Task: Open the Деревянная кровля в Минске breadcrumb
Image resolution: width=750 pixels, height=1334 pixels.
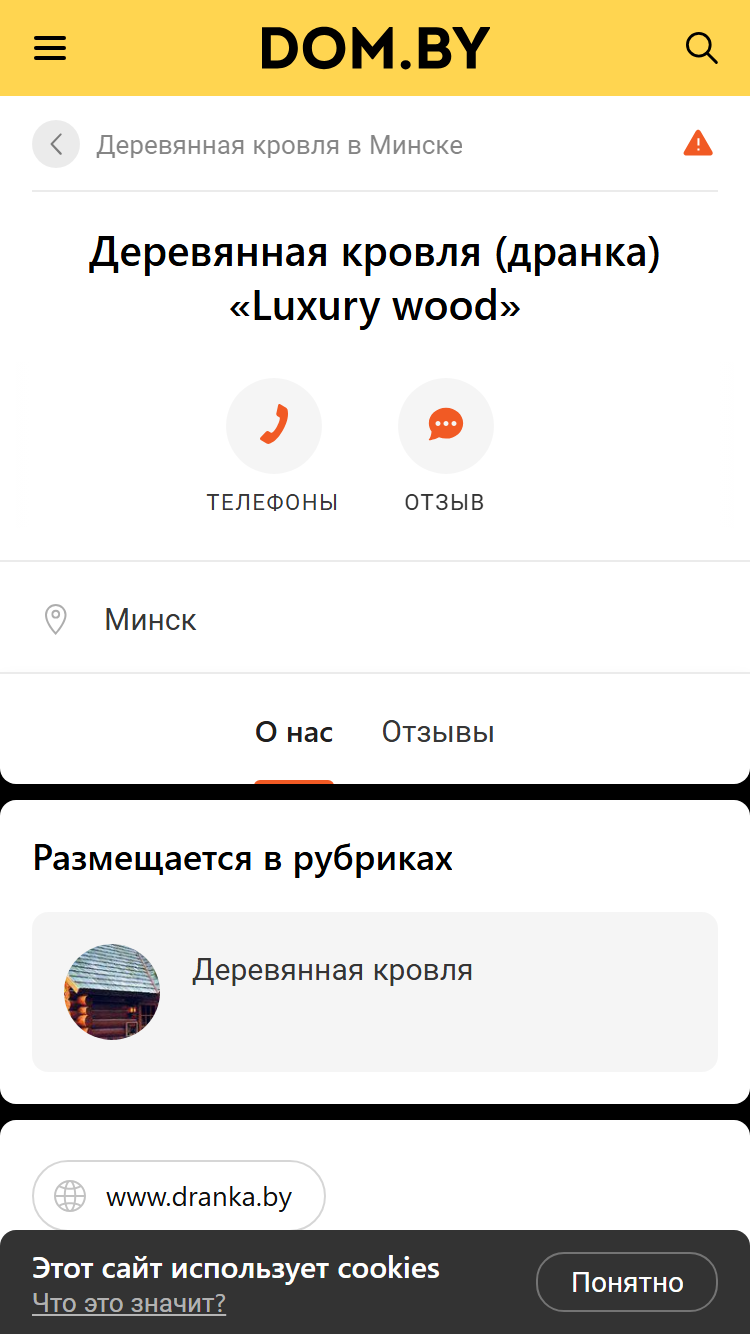Action: 279,145
